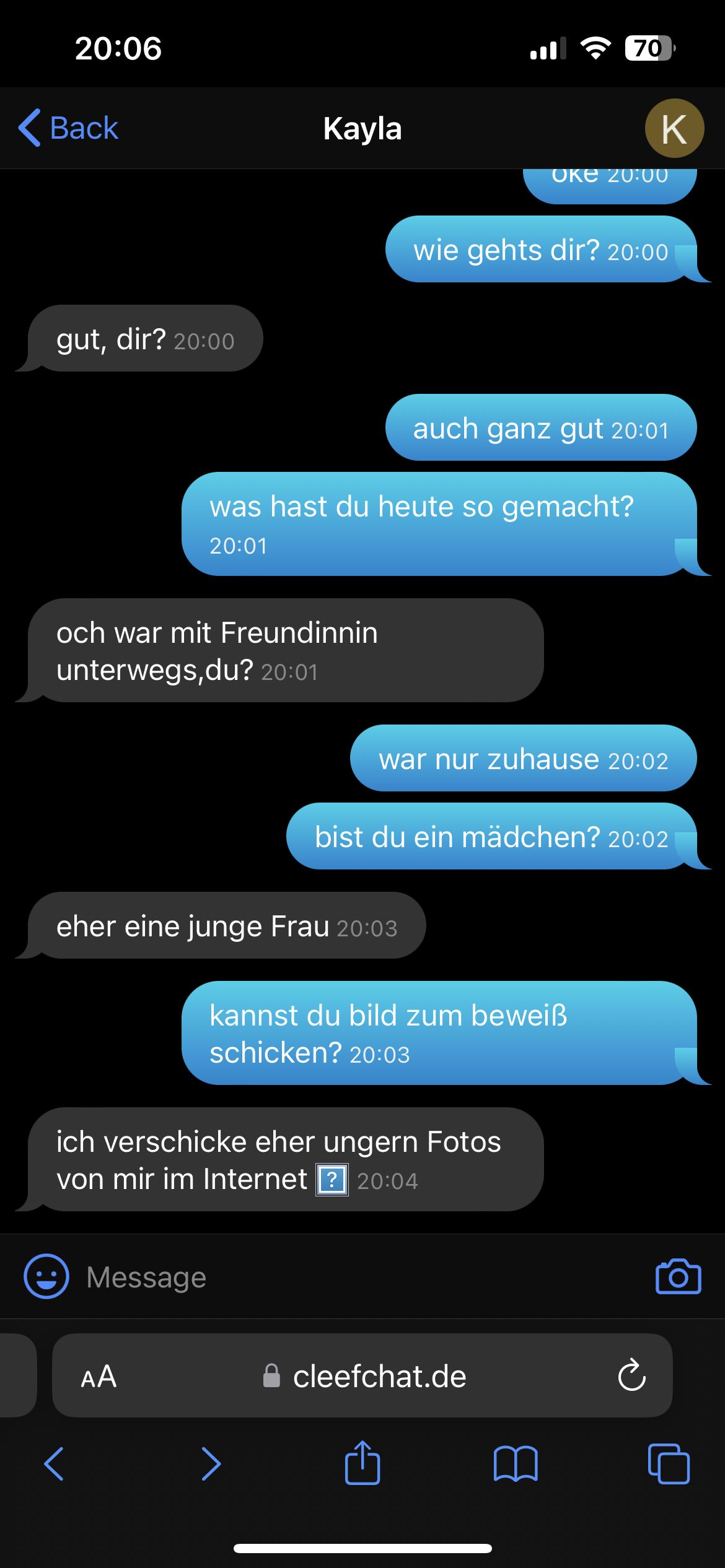Go back from Kayla's chat
This screenshot has height=1568, width=725.
tap(68, 128)
